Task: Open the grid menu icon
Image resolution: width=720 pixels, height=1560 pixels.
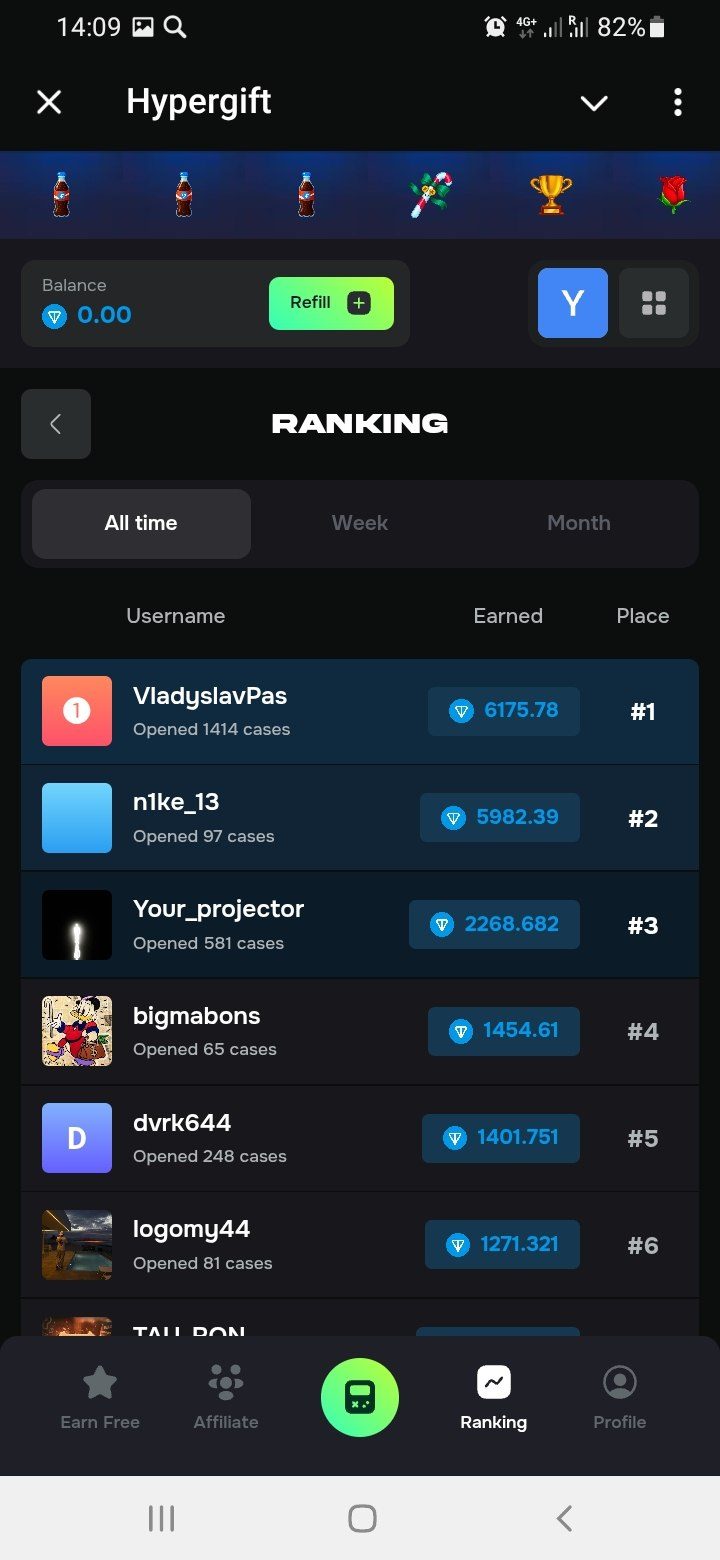Action: point(654,303)
